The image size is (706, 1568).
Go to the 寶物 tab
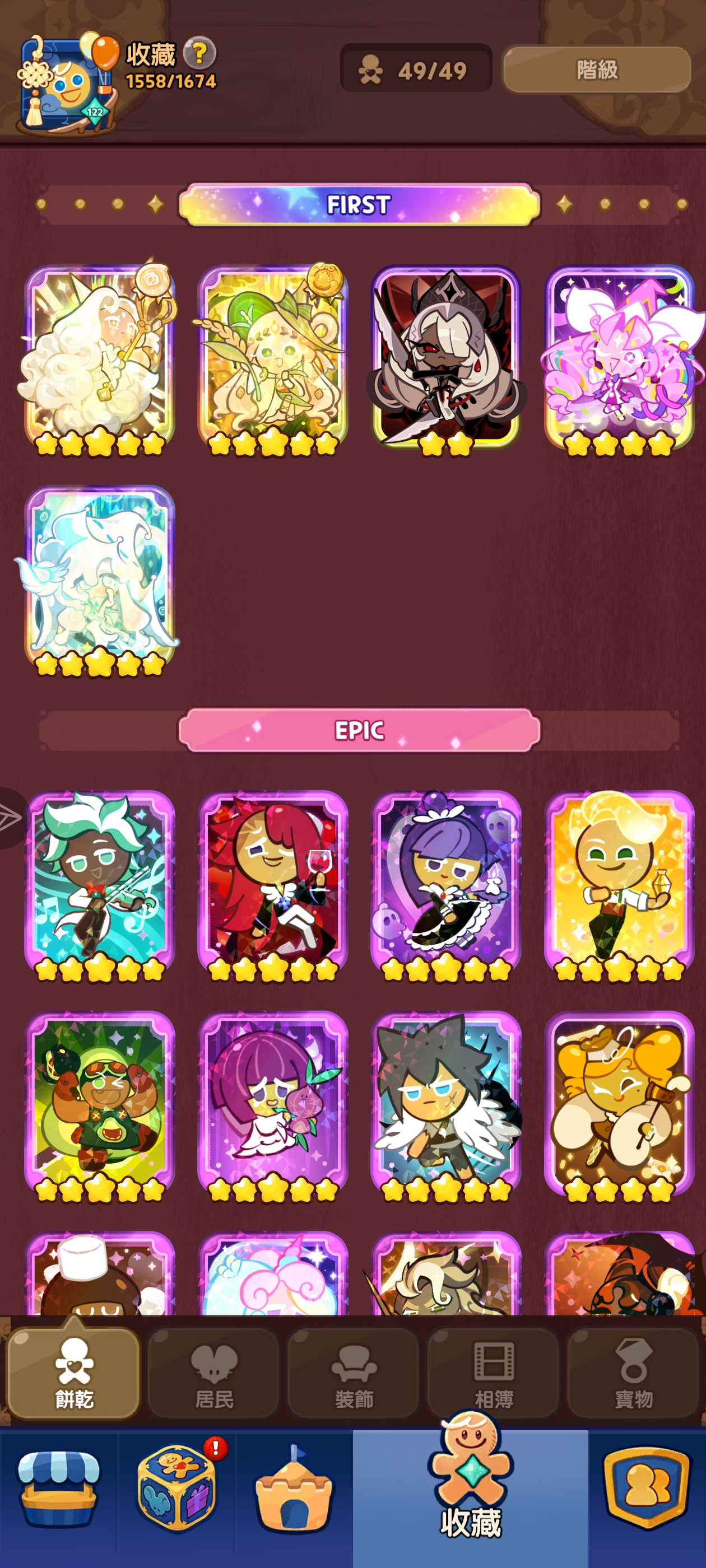633,1374
